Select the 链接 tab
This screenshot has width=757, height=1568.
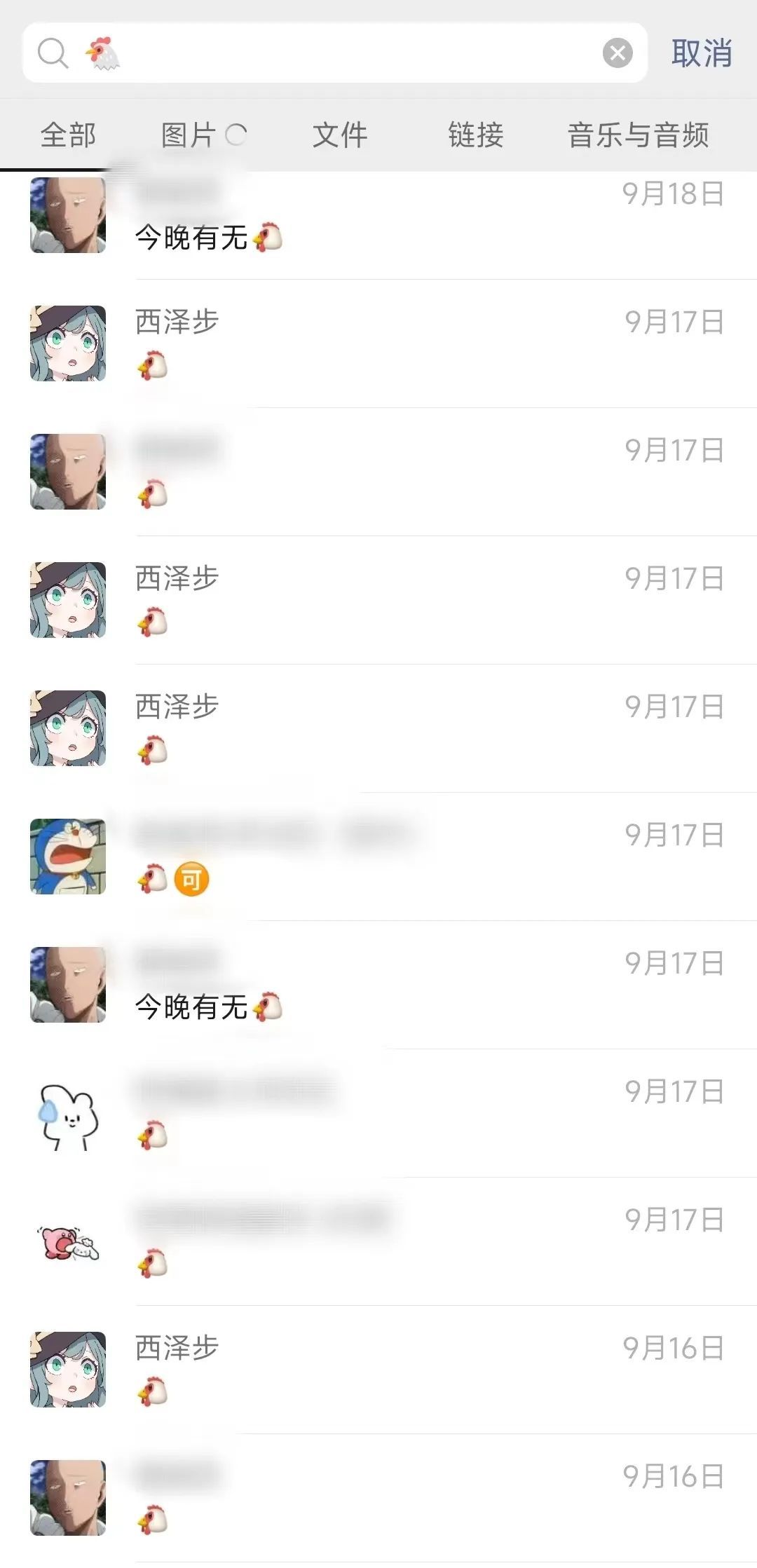click(x=475, y=135)
